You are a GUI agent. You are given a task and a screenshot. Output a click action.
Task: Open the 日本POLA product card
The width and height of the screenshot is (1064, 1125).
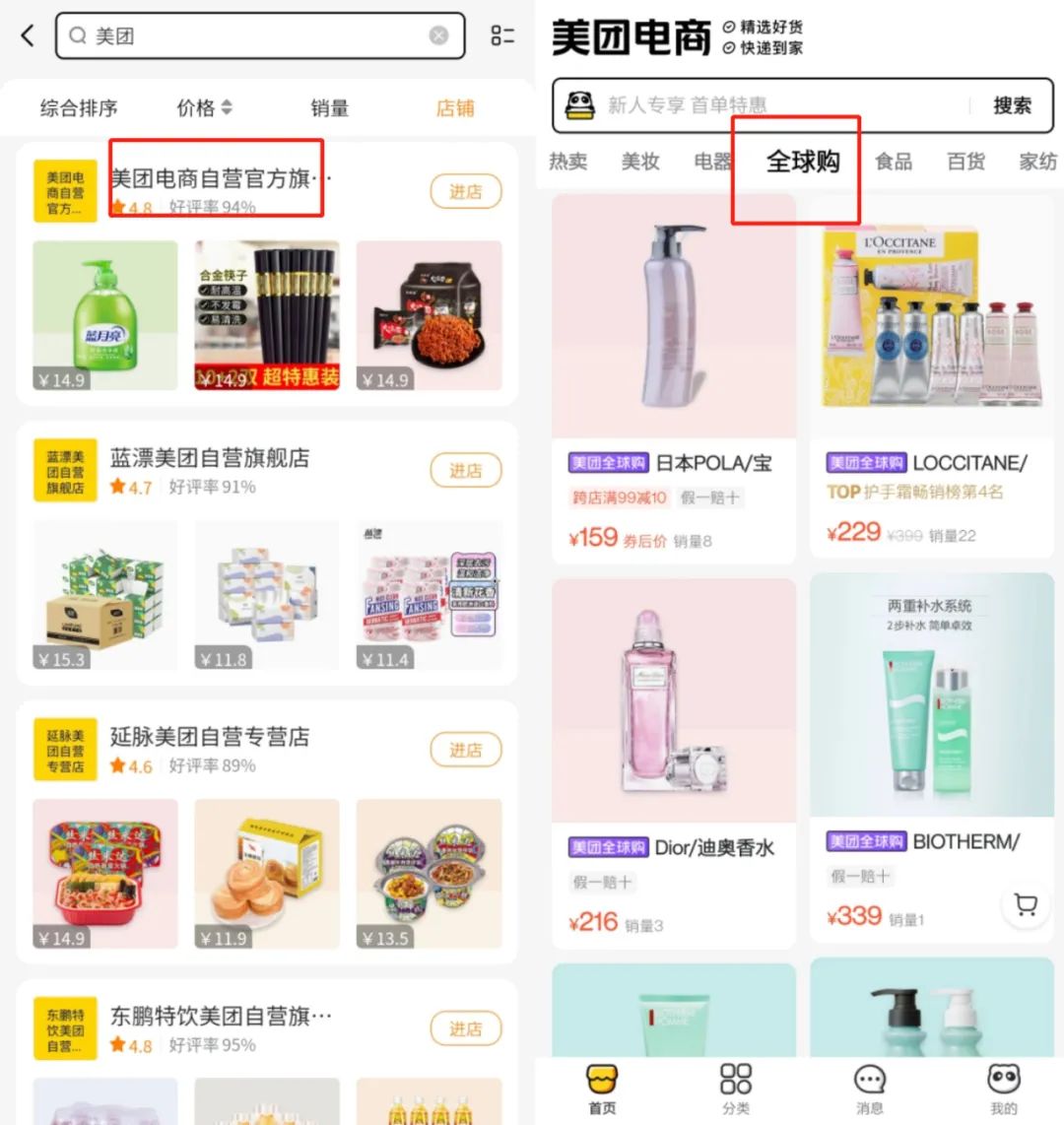(674, 379)
